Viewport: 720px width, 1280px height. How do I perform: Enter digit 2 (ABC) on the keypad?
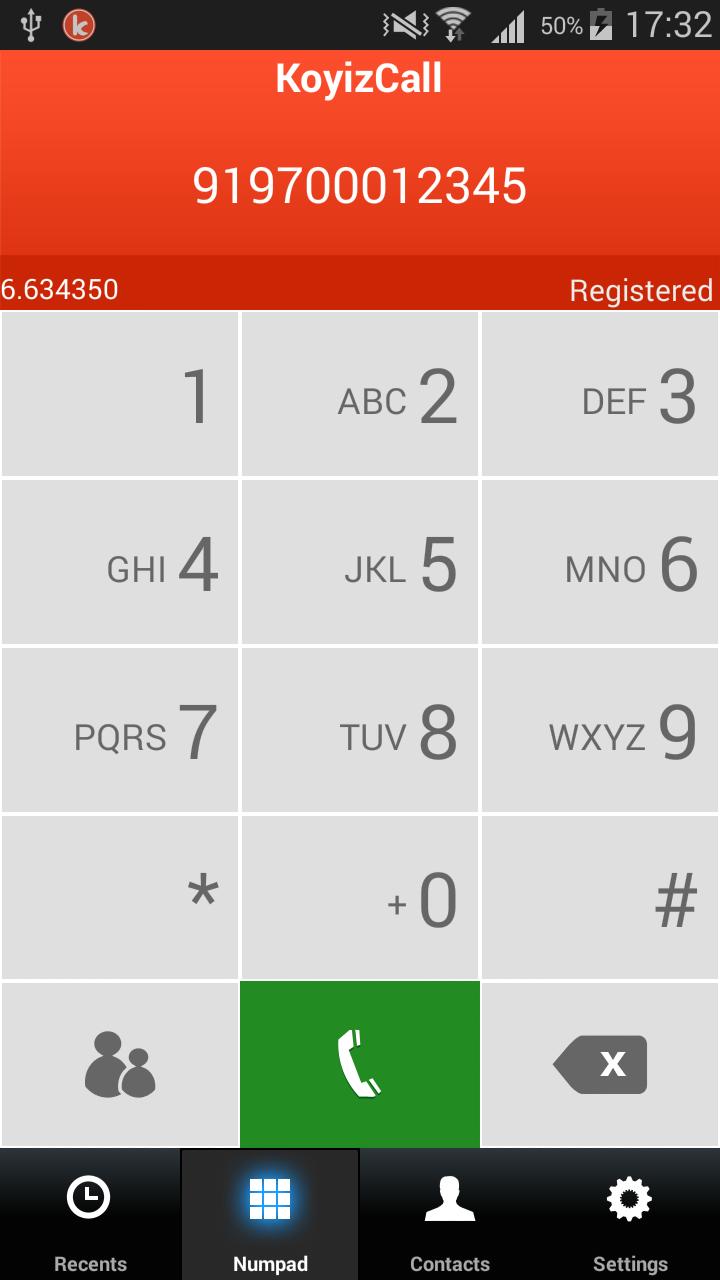360,394
